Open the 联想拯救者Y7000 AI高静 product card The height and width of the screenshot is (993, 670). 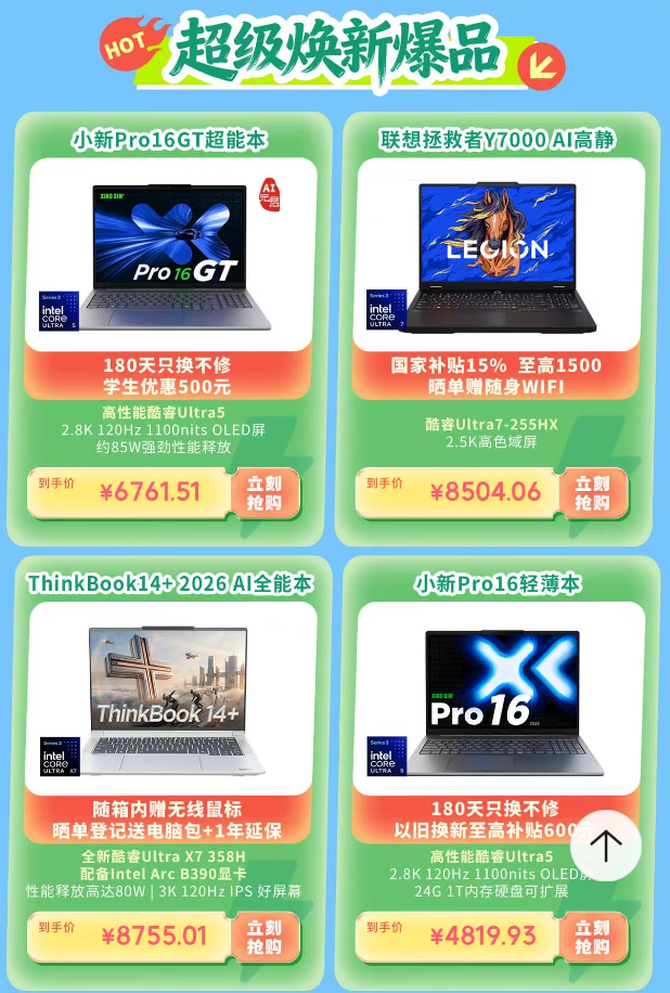coord(497,255)
